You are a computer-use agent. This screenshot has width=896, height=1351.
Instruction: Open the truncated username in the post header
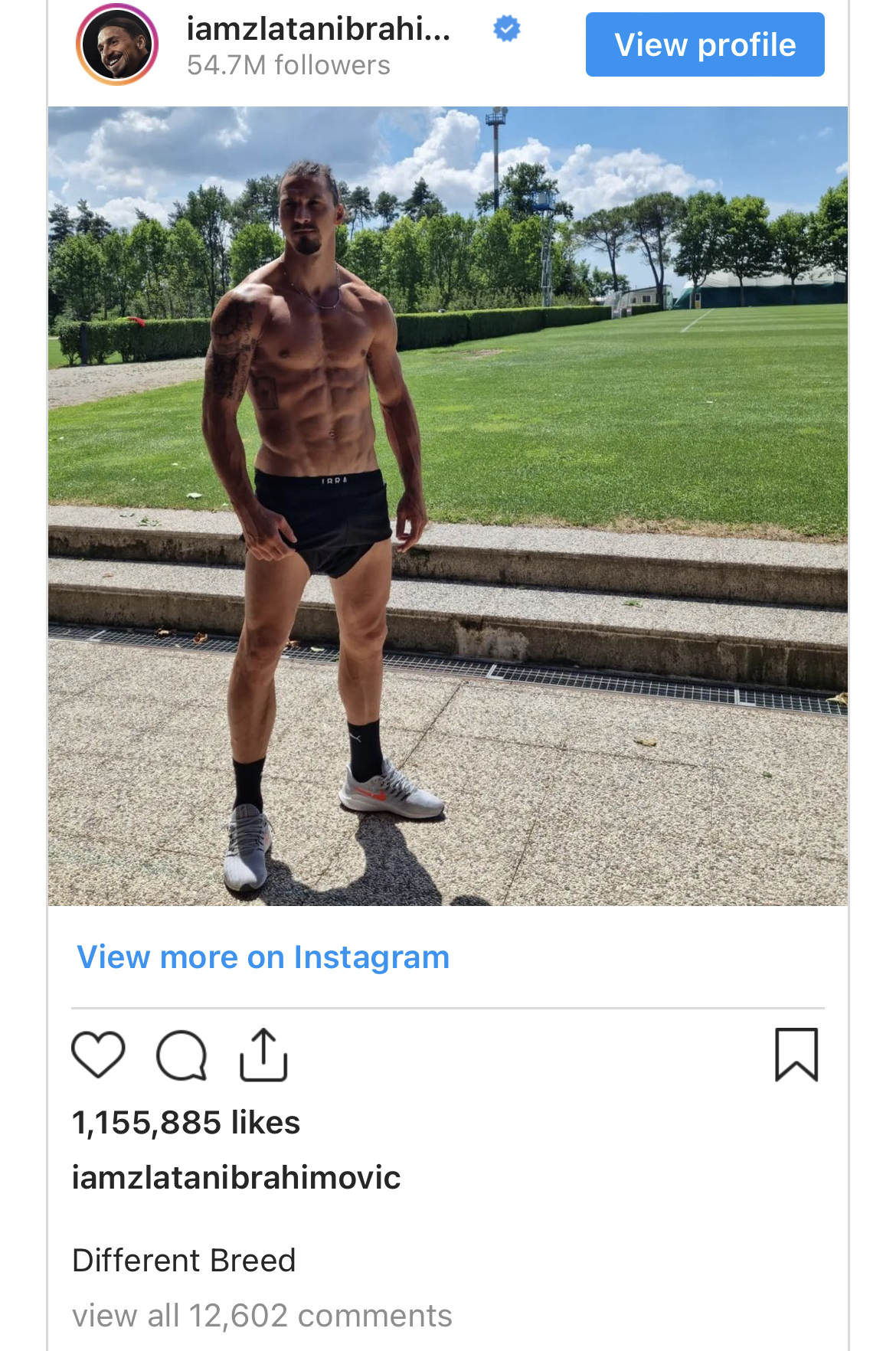(x=319, y=29)
